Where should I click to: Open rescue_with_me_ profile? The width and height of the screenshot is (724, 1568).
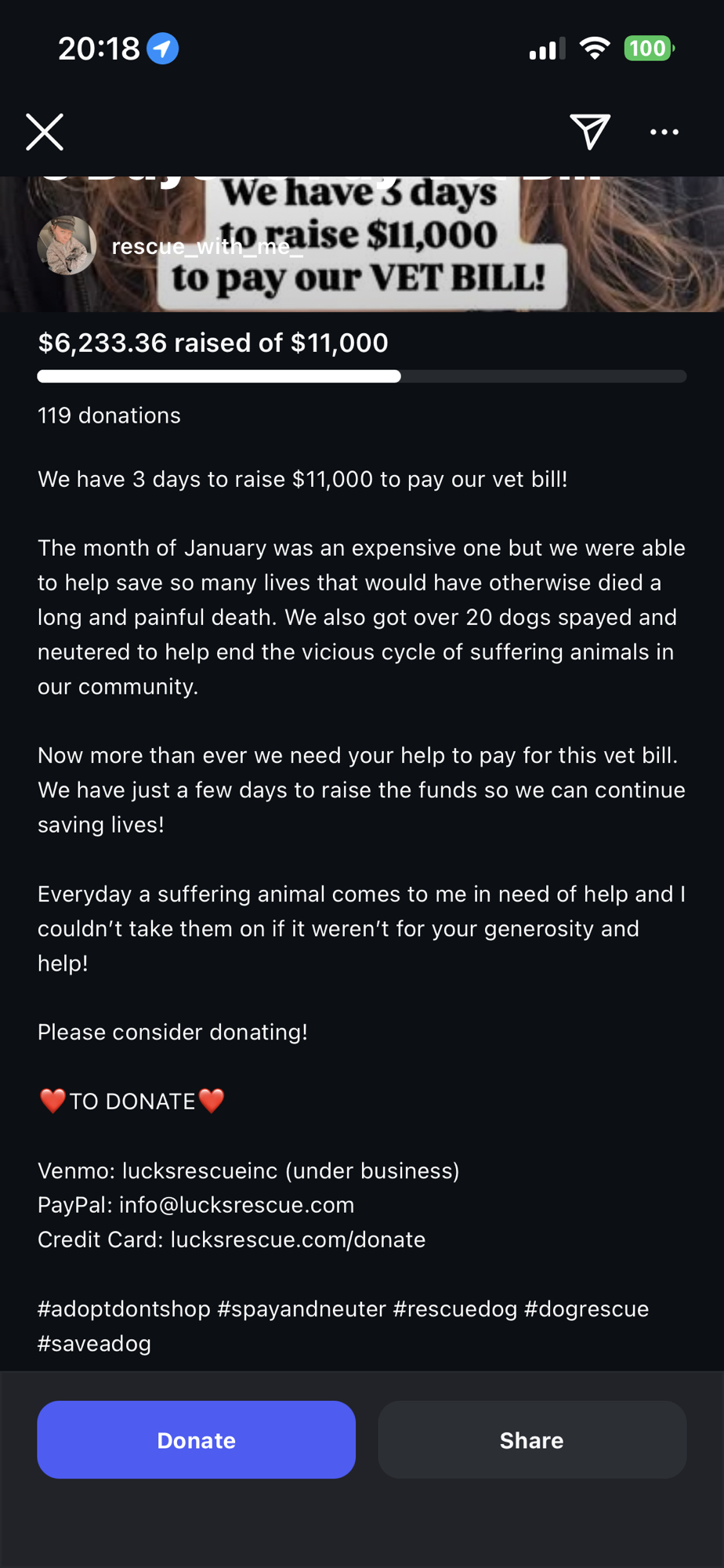click(207, 247)
